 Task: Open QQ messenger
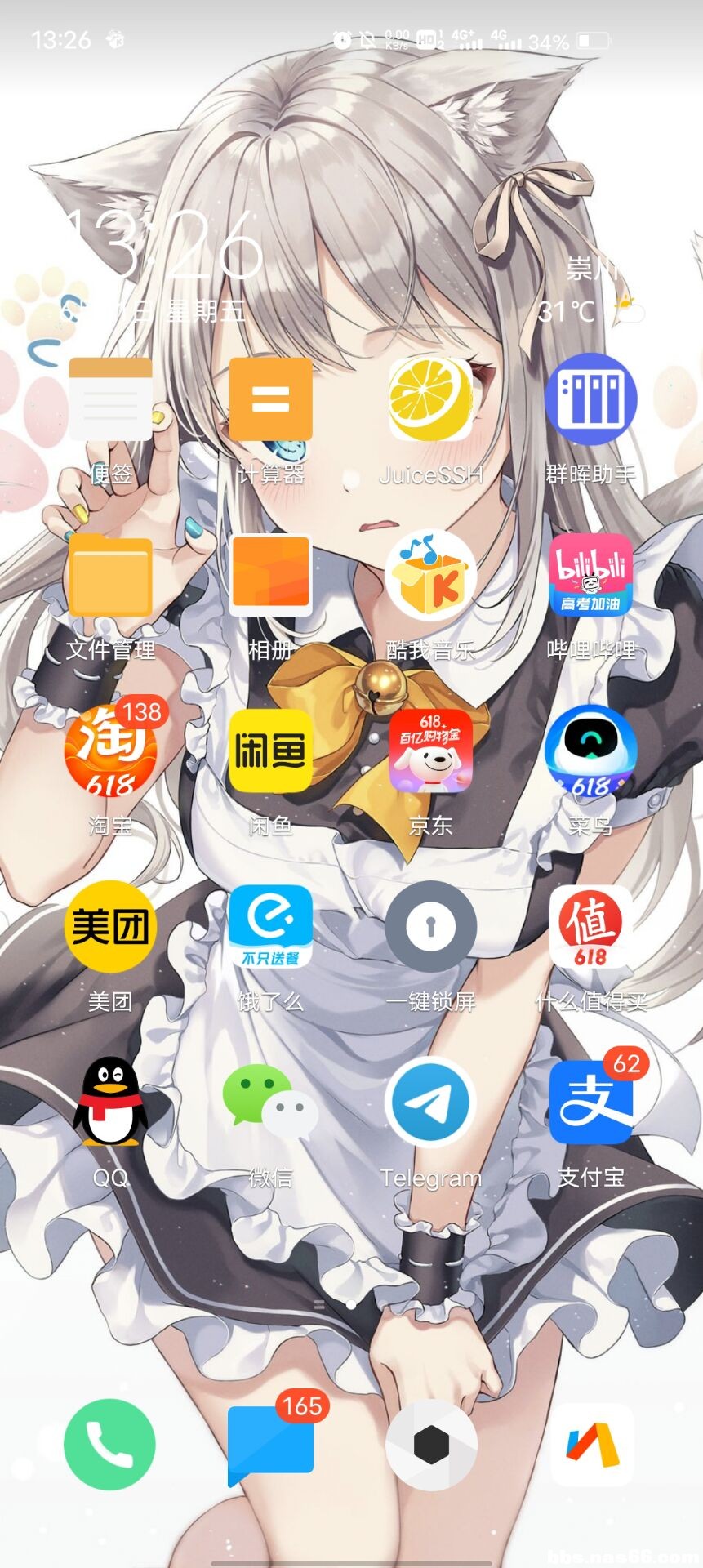(110, 1102)
